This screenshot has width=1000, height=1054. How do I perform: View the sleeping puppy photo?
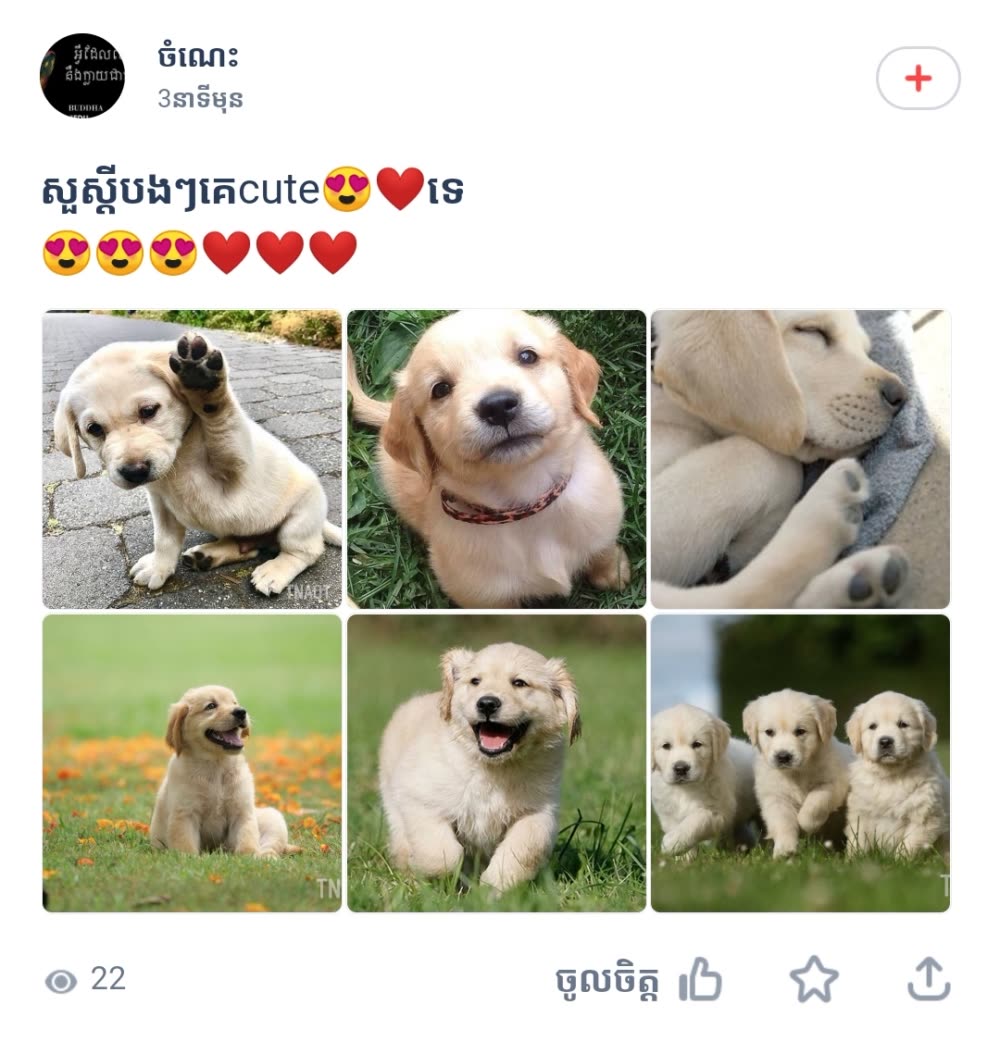point(800,459)
